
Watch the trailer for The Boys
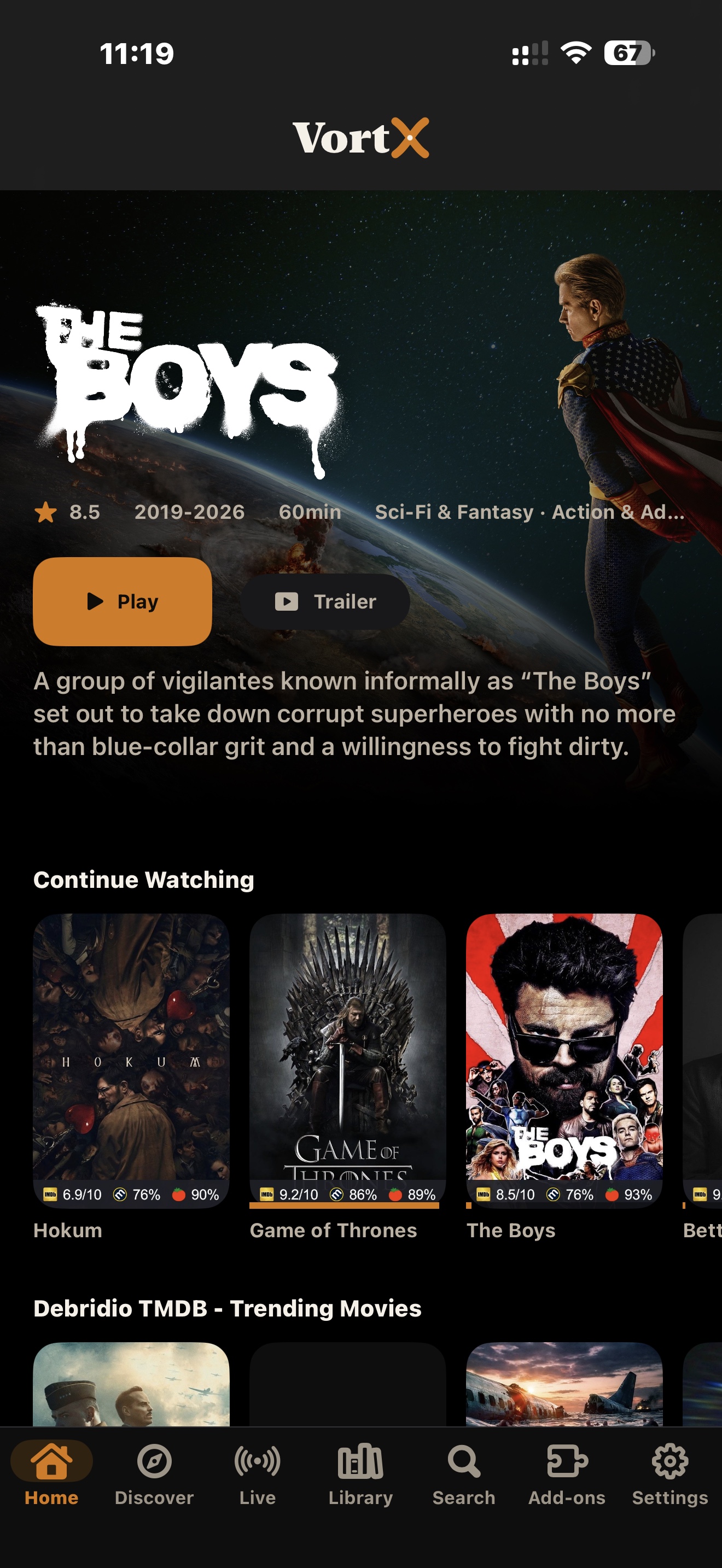tap(325, 601)
